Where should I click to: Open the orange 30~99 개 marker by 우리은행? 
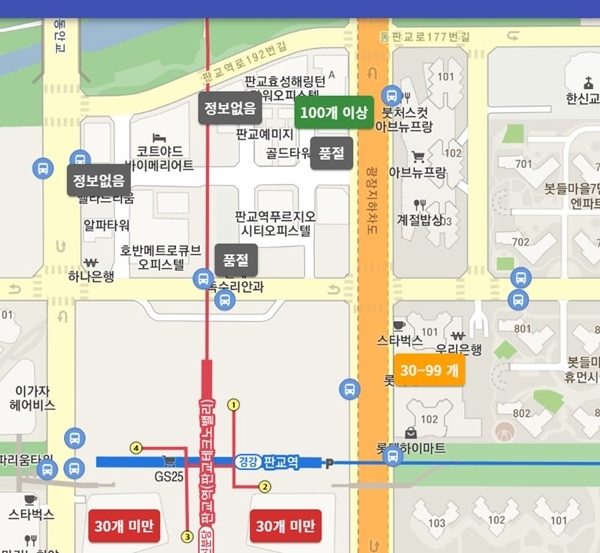coord(429,370)
